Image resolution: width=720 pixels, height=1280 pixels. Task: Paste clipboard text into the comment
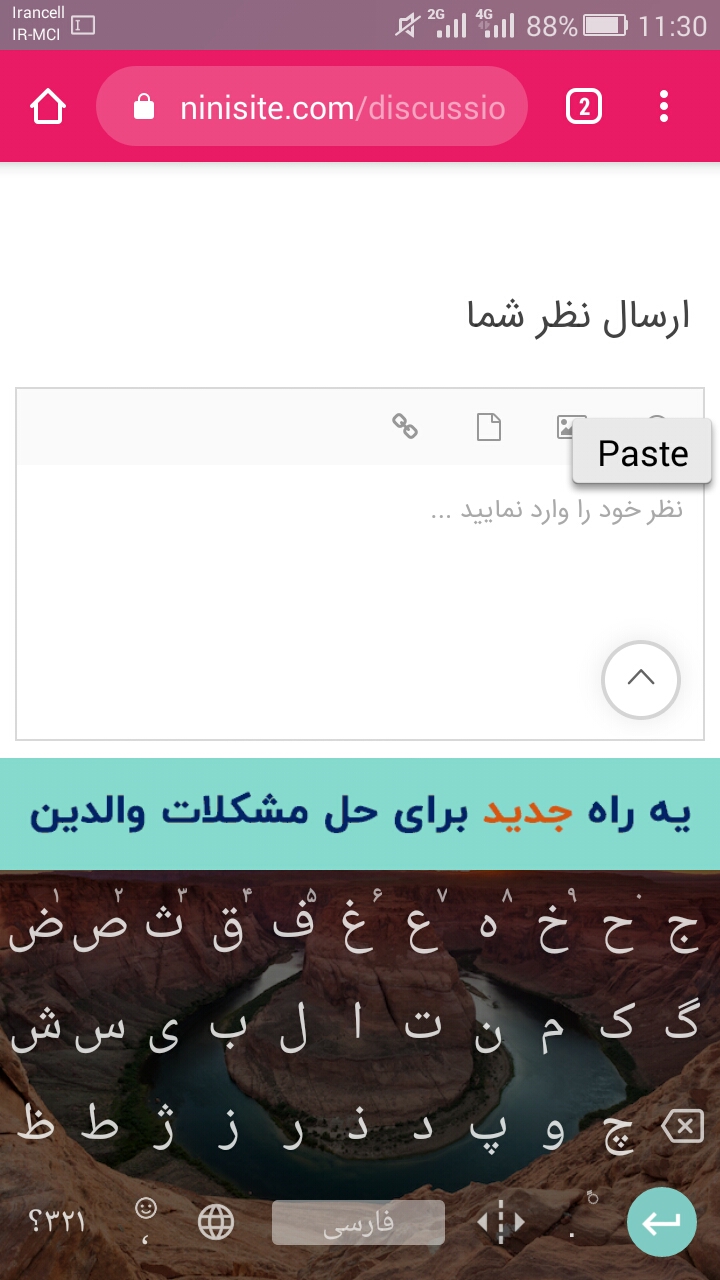point(642,453)
